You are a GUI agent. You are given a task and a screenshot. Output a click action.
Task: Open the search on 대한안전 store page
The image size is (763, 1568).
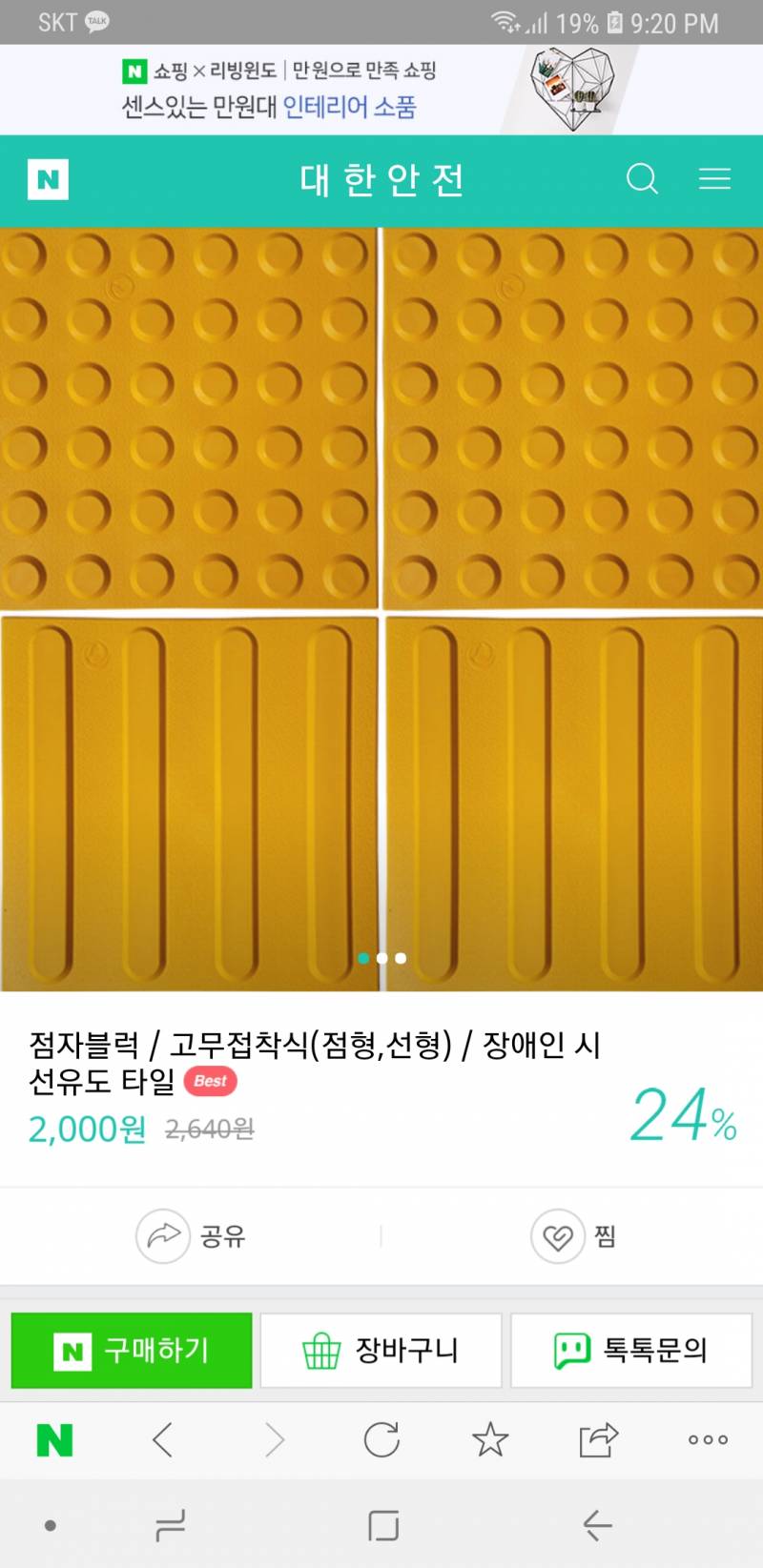click(x=642, y=178)
